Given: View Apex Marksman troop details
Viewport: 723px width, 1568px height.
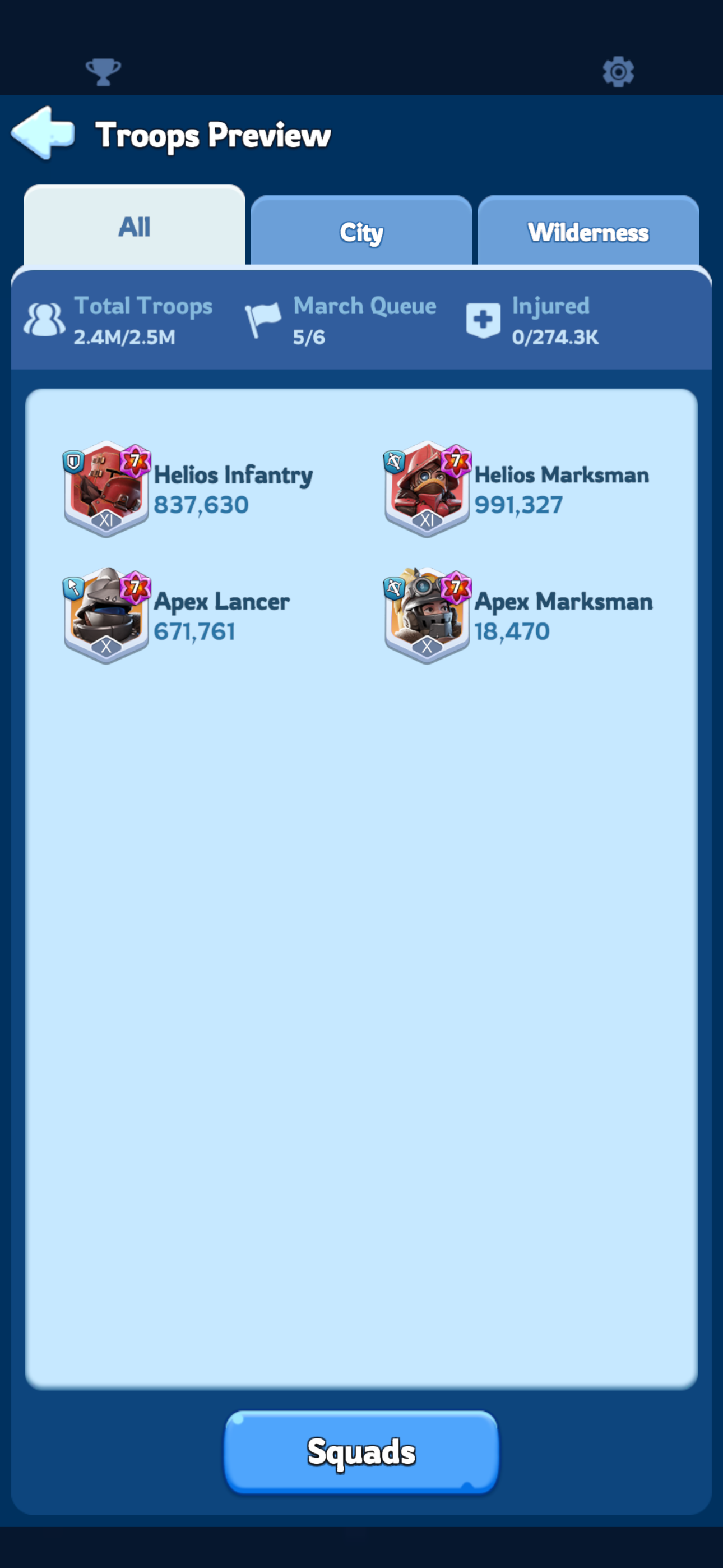Looking at the screenshot, I should click(518, 615).
